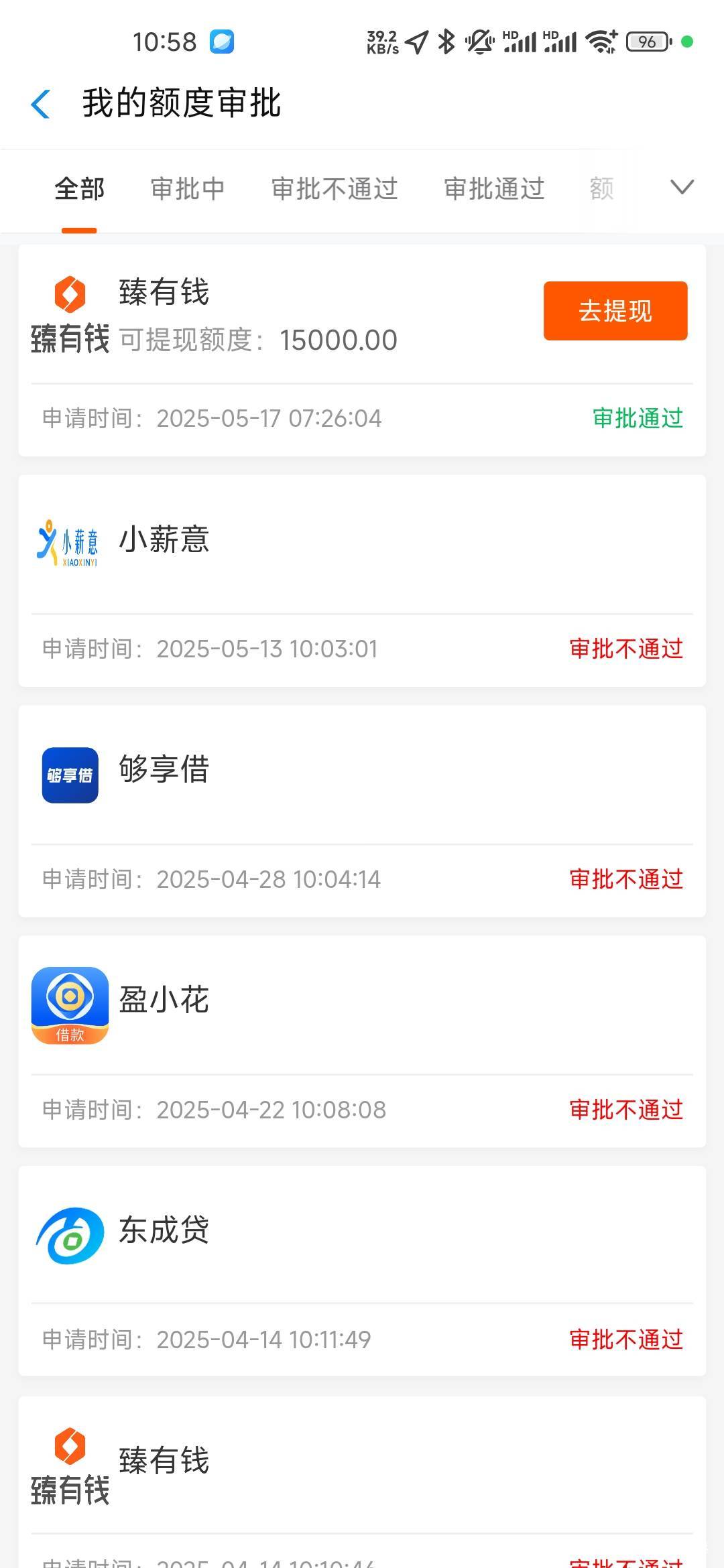Image resolution: width=724 pixels, height=1568 pixels.
Task: Expand the tab list dropdown arrow
Action: (x=682, y=187)
